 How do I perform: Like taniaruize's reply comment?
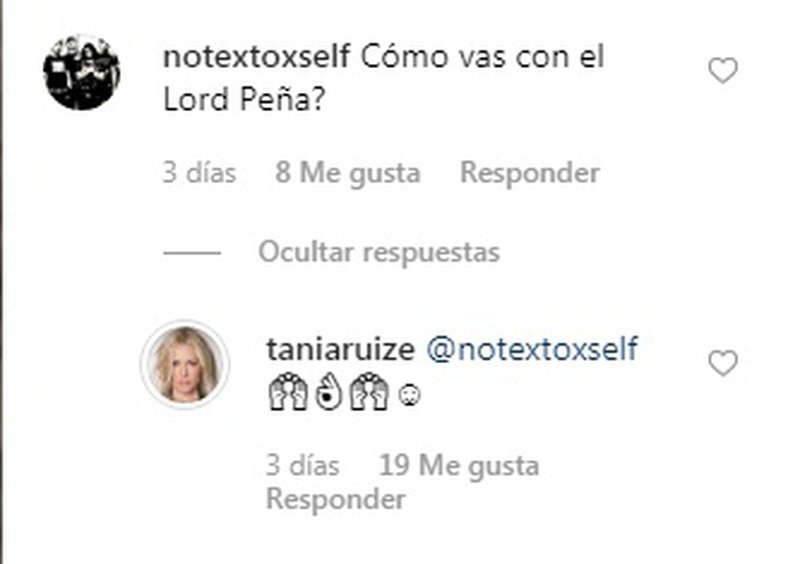[722, 364]
